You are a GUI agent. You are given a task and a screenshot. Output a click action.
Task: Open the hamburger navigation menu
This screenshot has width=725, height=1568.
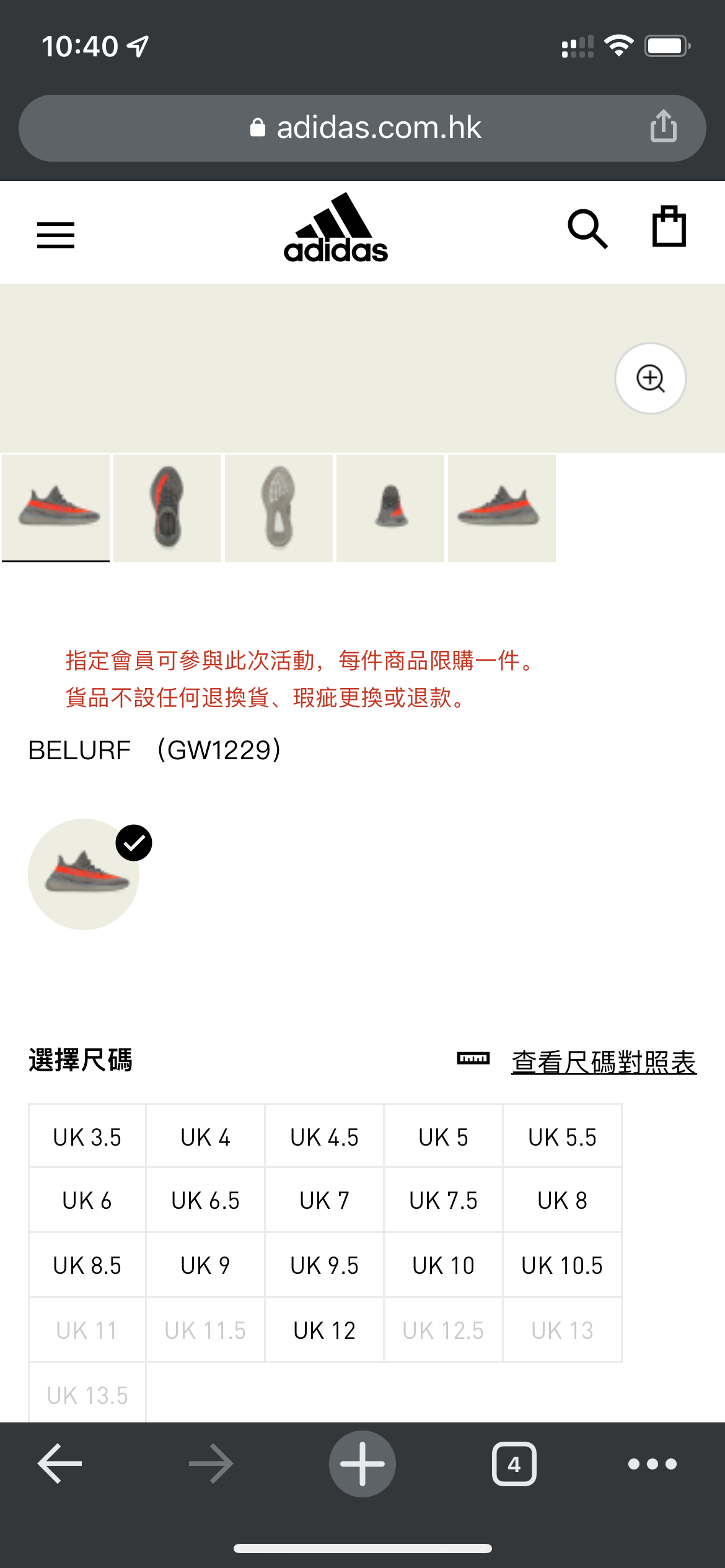55,232
